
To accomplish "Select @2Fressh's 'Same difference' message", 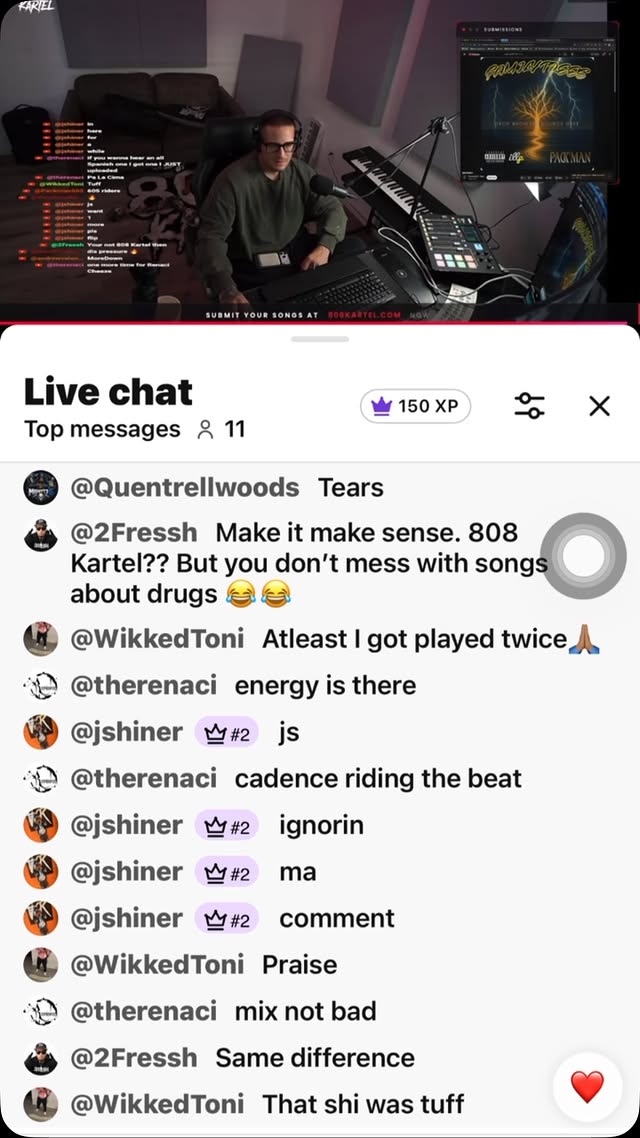I will pyautogui.click(x=320, y=1057).
